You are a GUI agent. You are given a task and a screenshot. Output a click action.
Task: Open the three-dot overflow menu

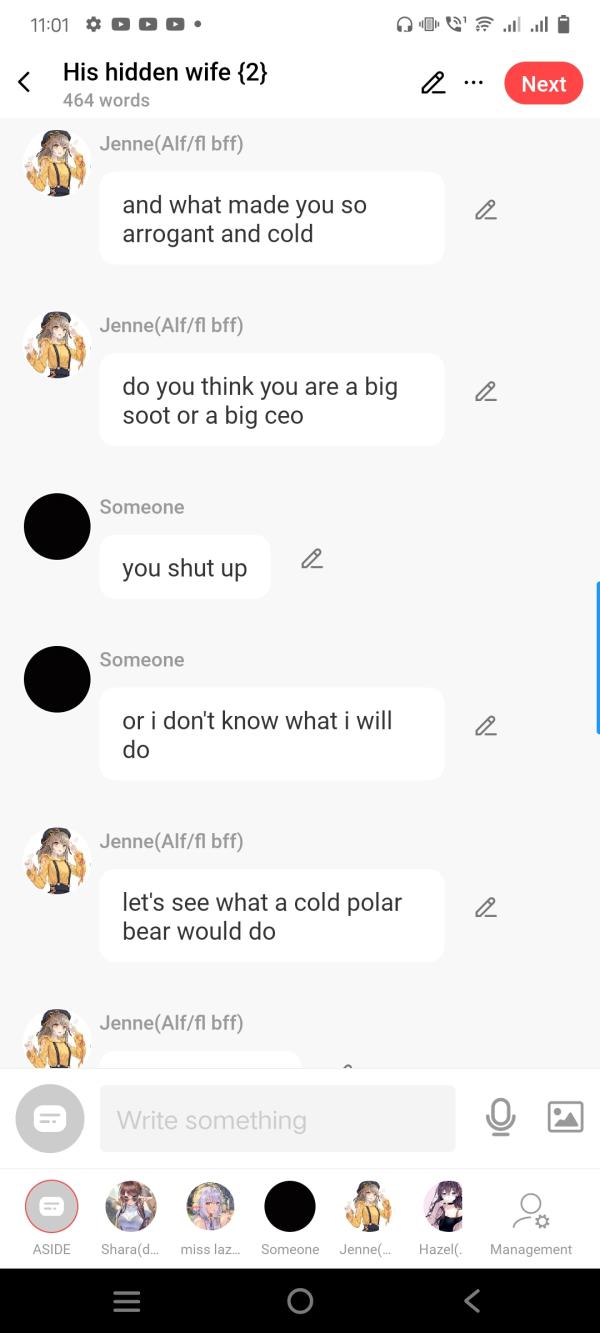pos(474,83)
